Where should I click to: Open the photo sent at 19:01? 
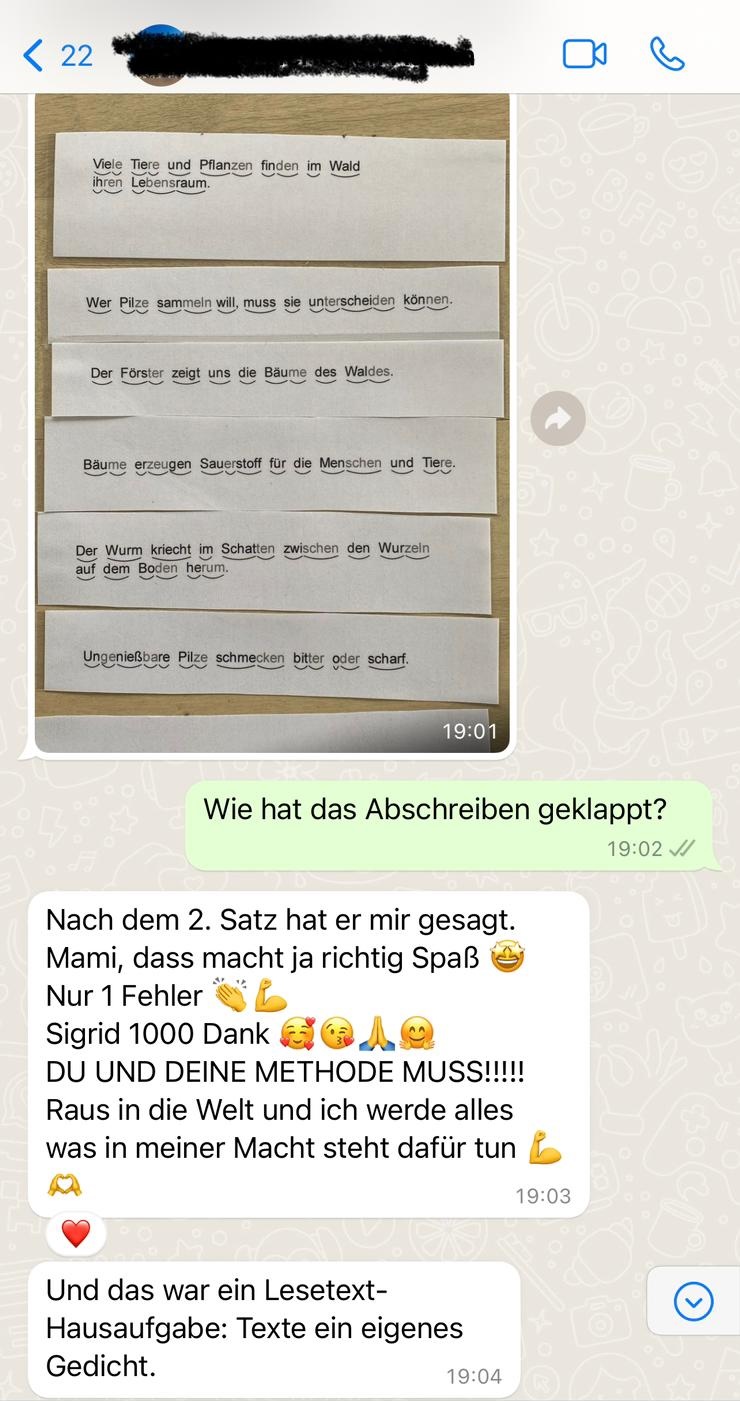point(272,422)
